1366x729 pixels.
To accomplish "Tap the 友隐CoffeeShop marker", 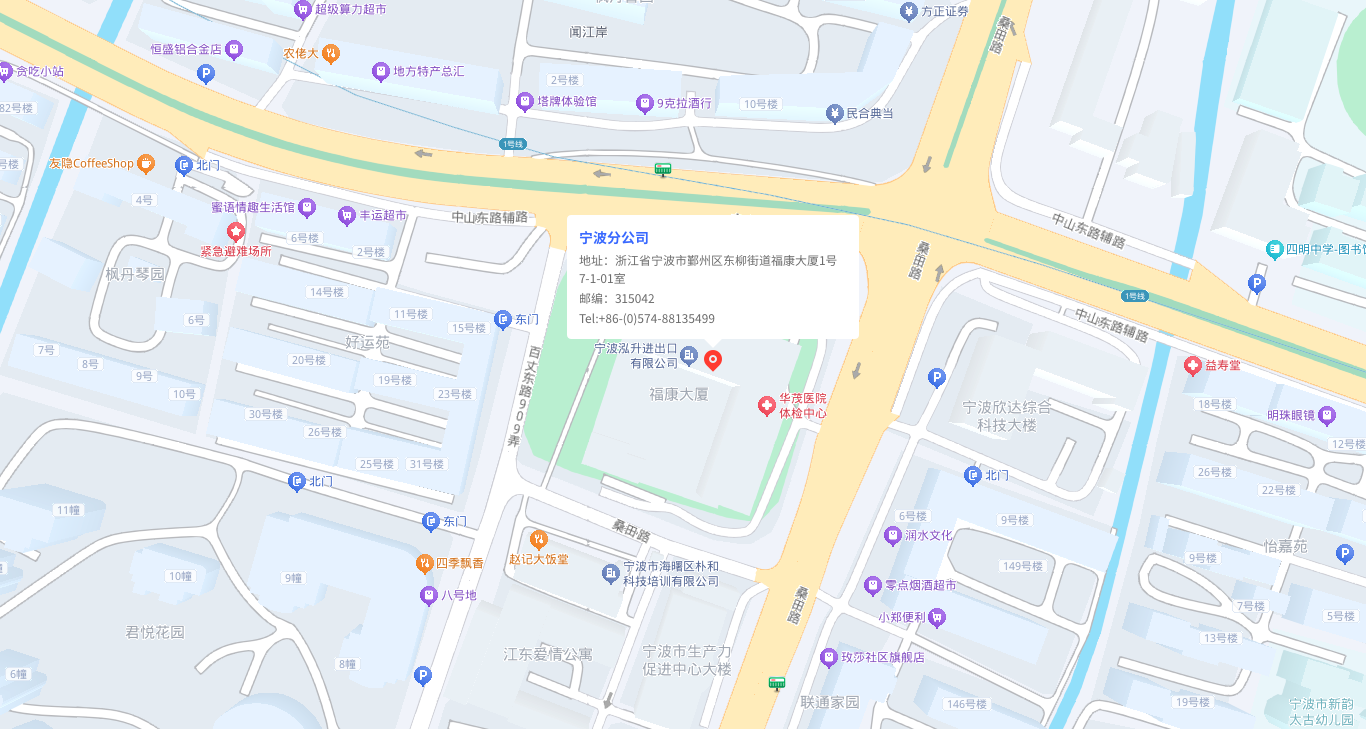I will pos(146,163).
